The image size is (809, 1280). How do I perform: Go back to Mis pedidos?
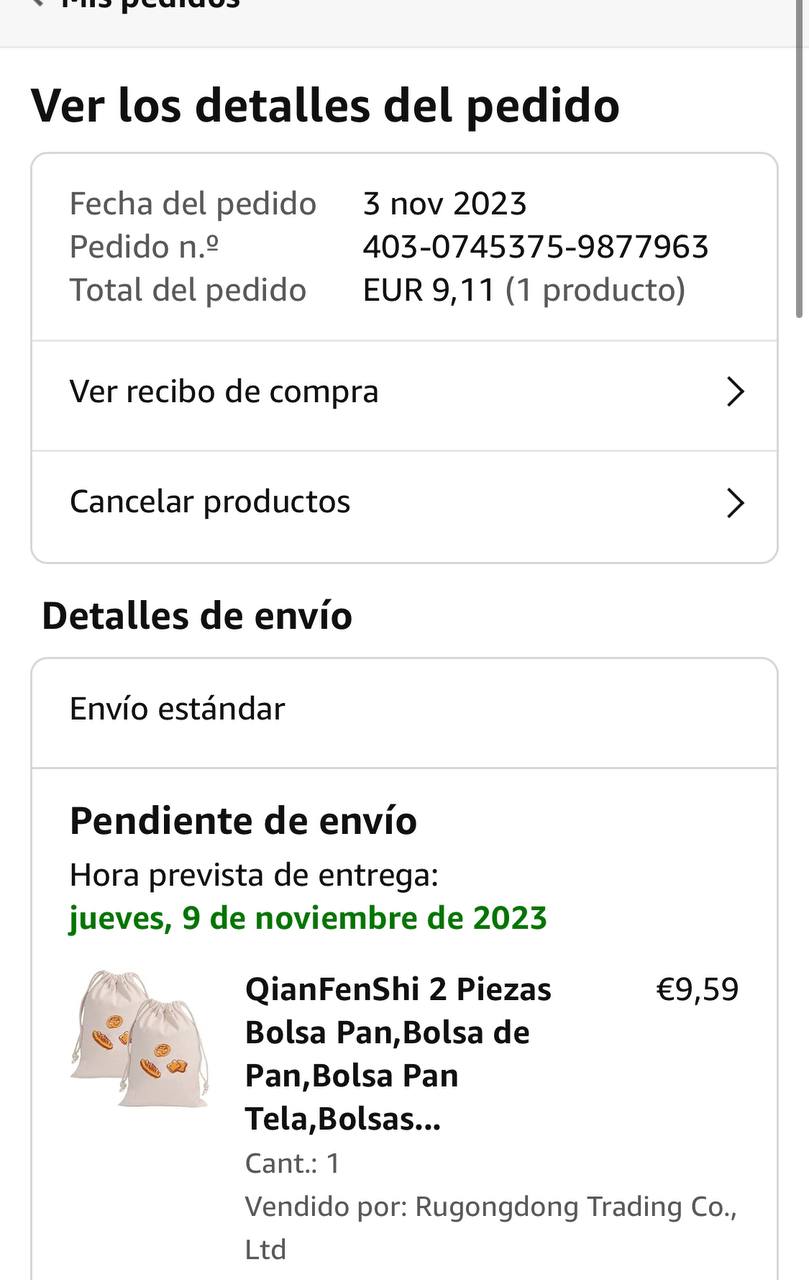(x=140, y=5)
